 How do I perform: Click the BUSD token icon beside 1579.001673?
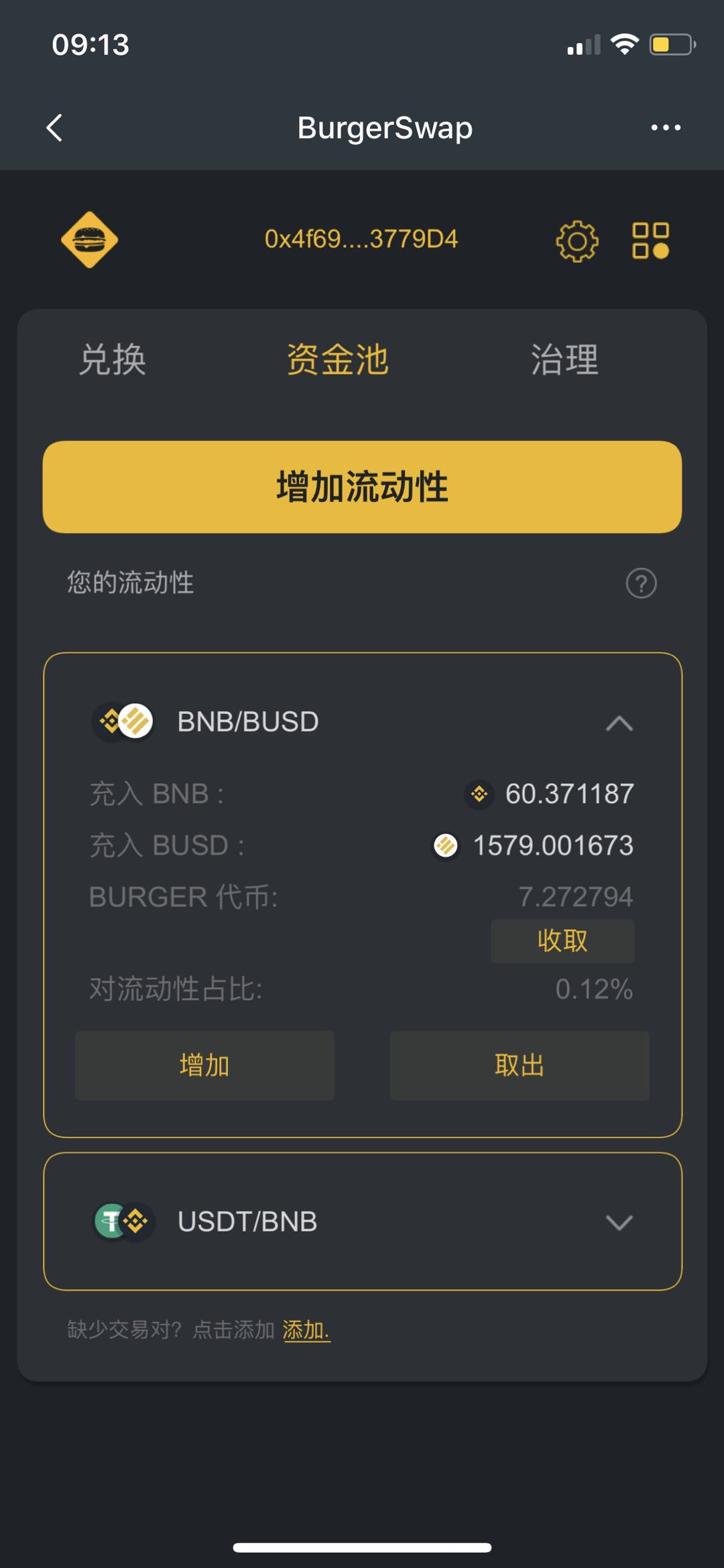(x=444, y=846)
